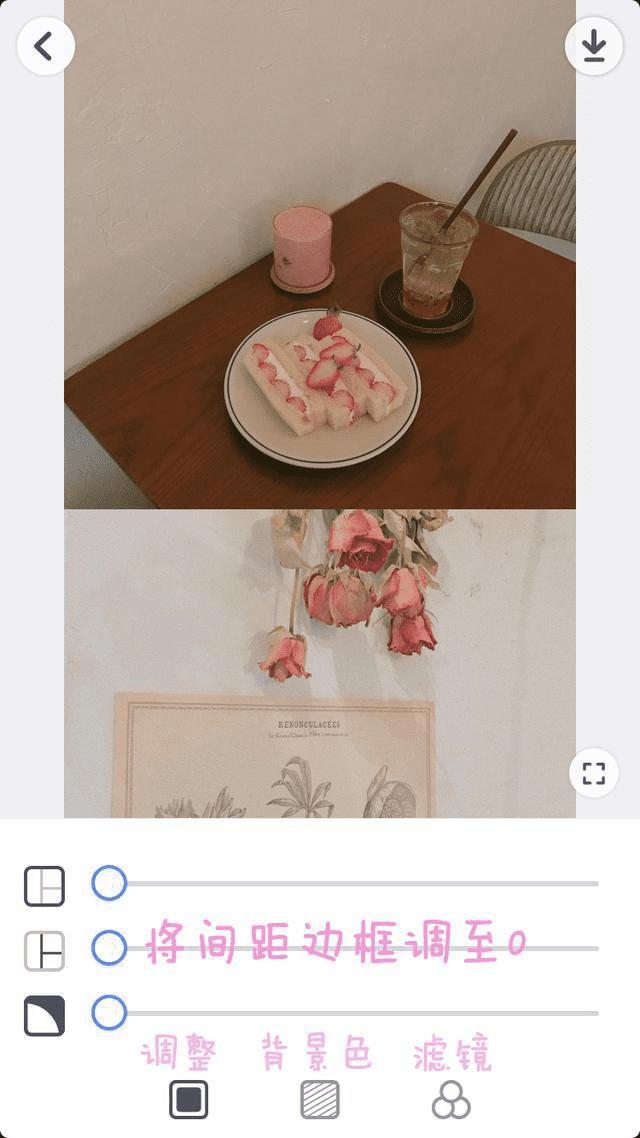Tap the outer border width slider handle
This screenshot has width=640, height=1138.
[x=109, y=884]
